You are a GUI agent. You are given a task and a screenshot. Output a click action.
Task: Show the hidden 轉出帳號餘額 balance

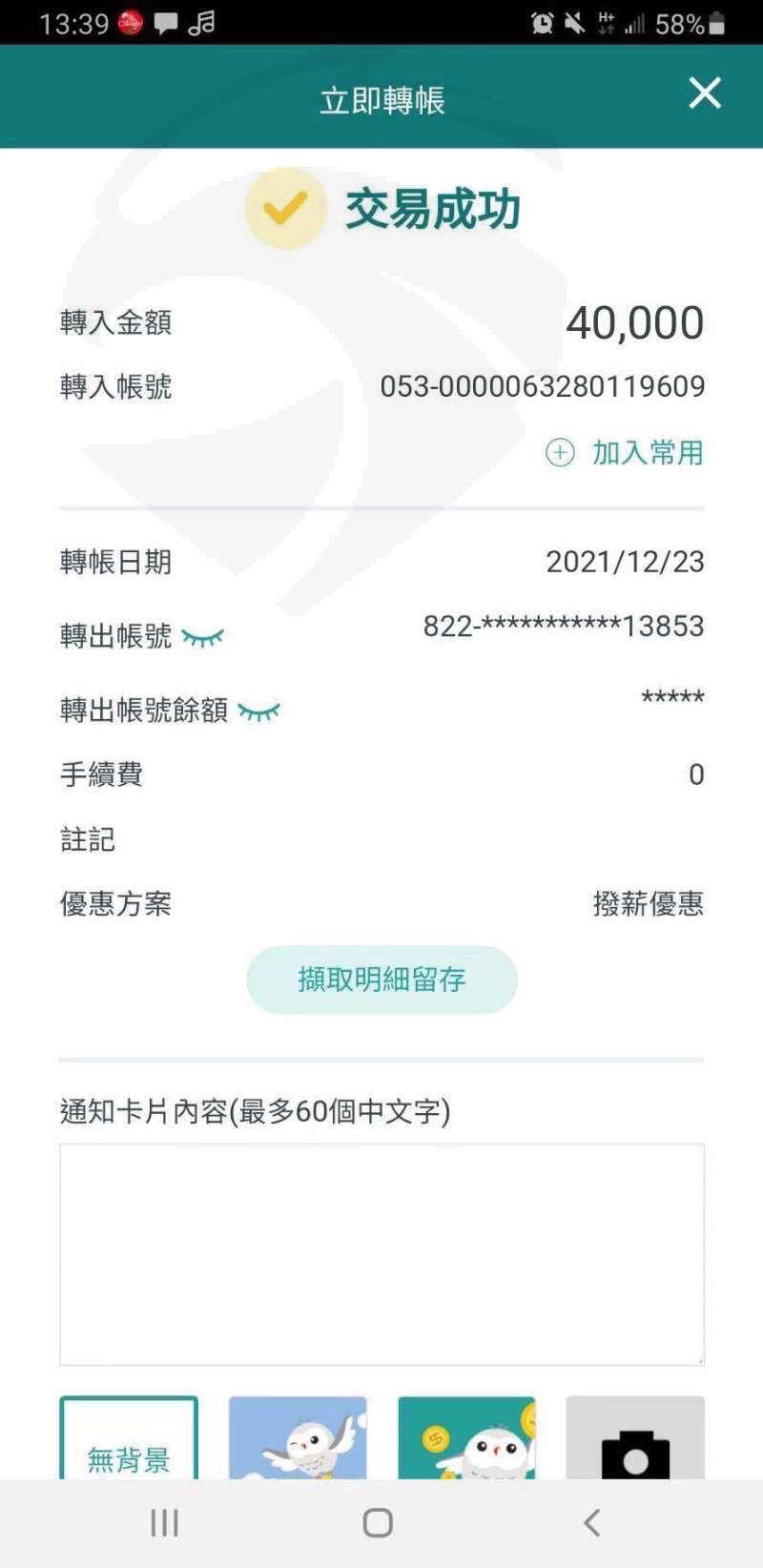coord(258,712)
